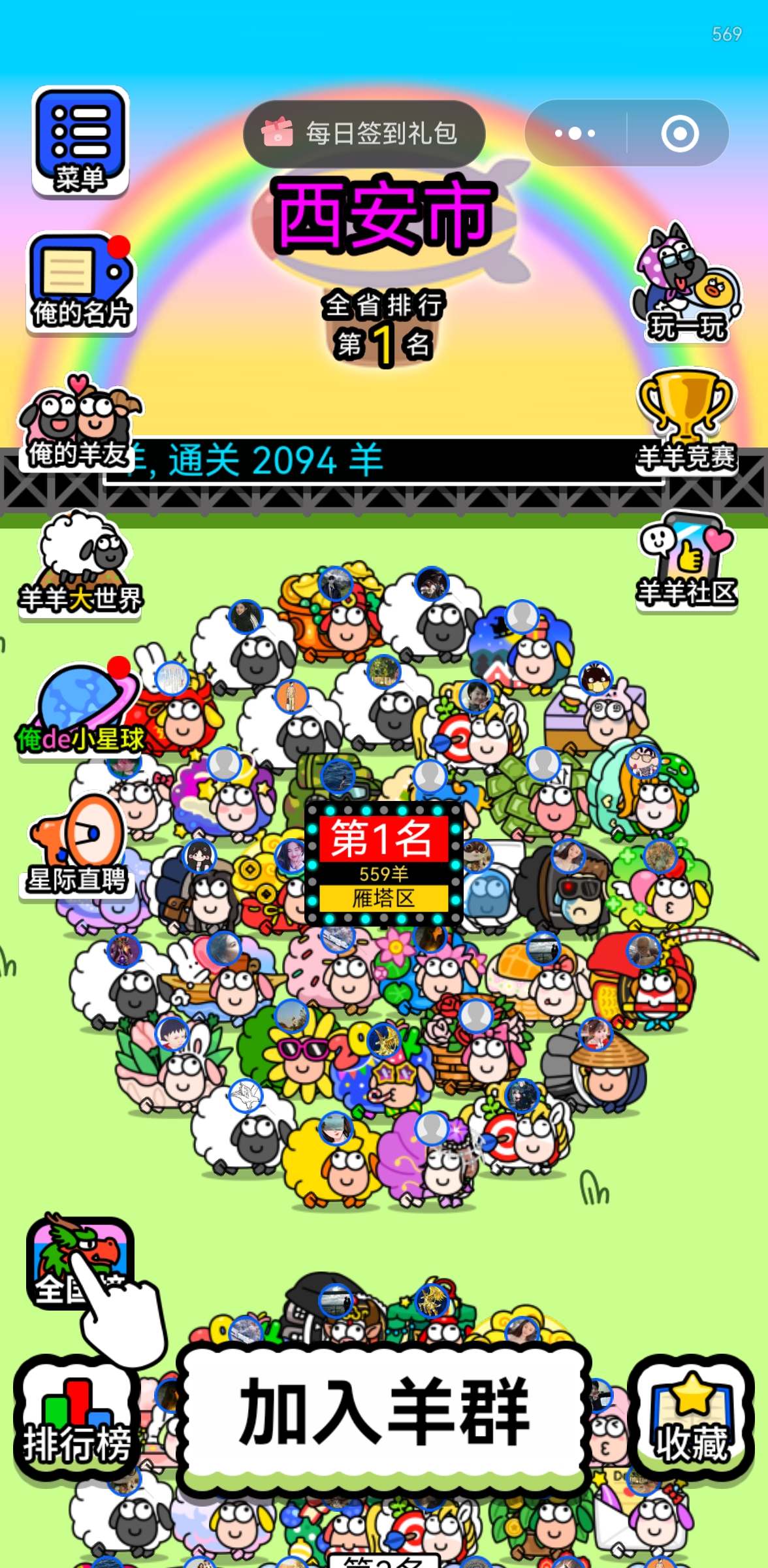The image size is (768, 1568).
Task: Open the 菜单 menu button
Action: [80, 140]
